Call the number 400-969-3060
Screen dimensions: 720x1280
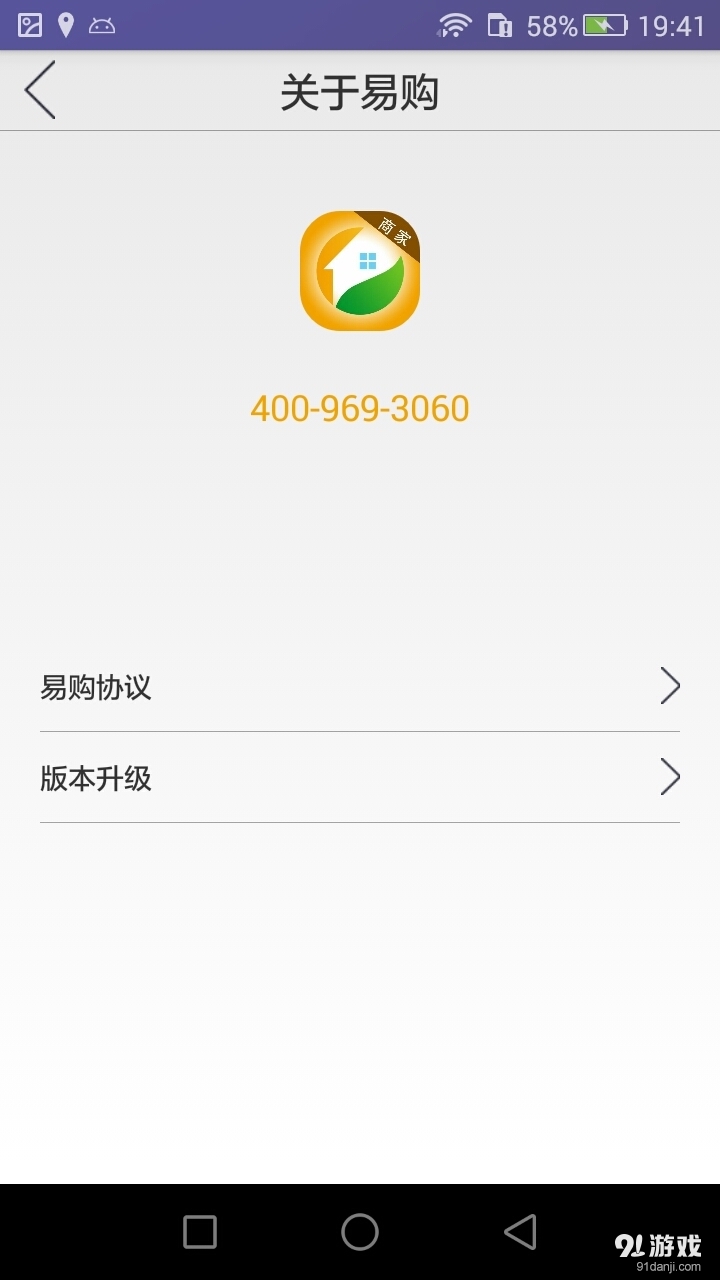[360, 408]
